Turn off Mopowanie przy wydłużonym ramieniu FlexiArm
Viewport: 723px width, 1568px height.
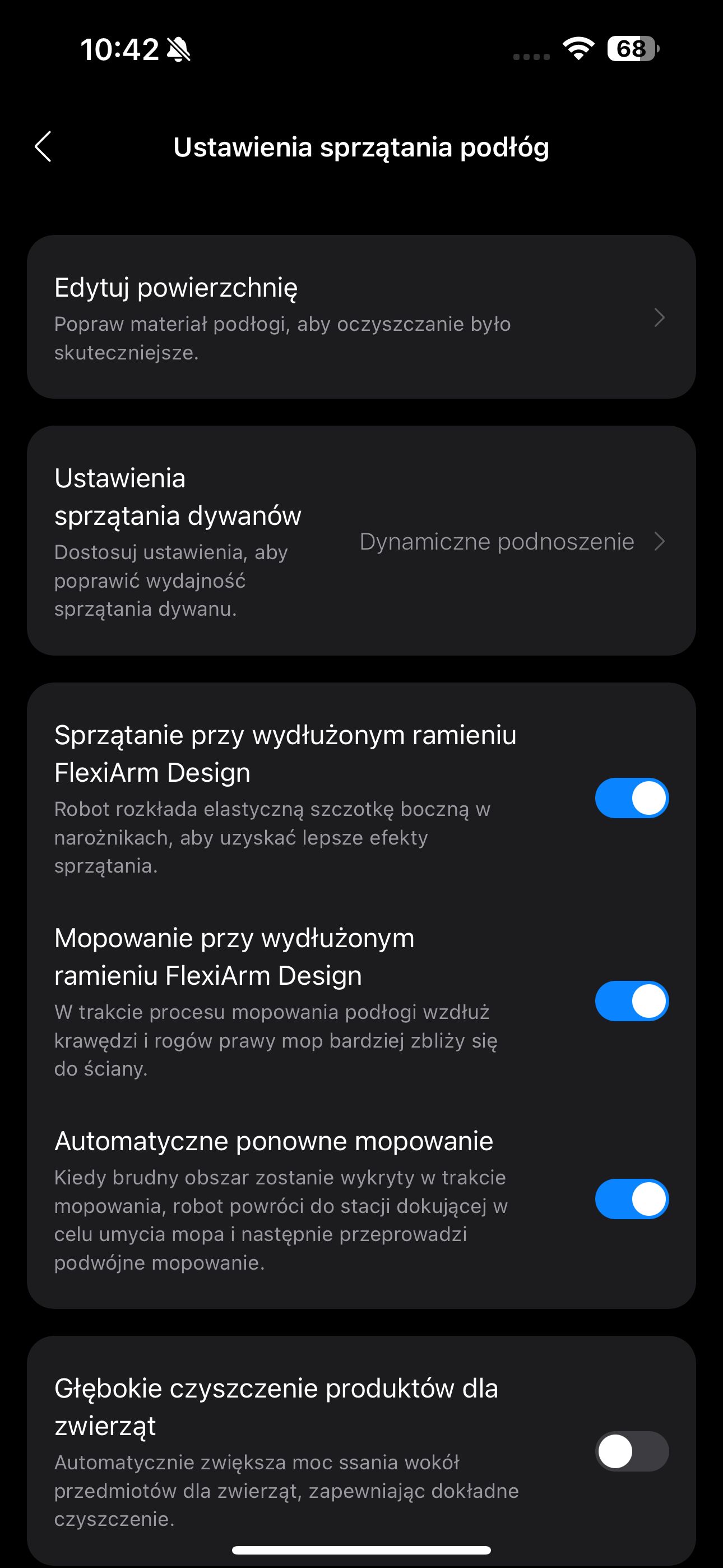(632, 1000)
